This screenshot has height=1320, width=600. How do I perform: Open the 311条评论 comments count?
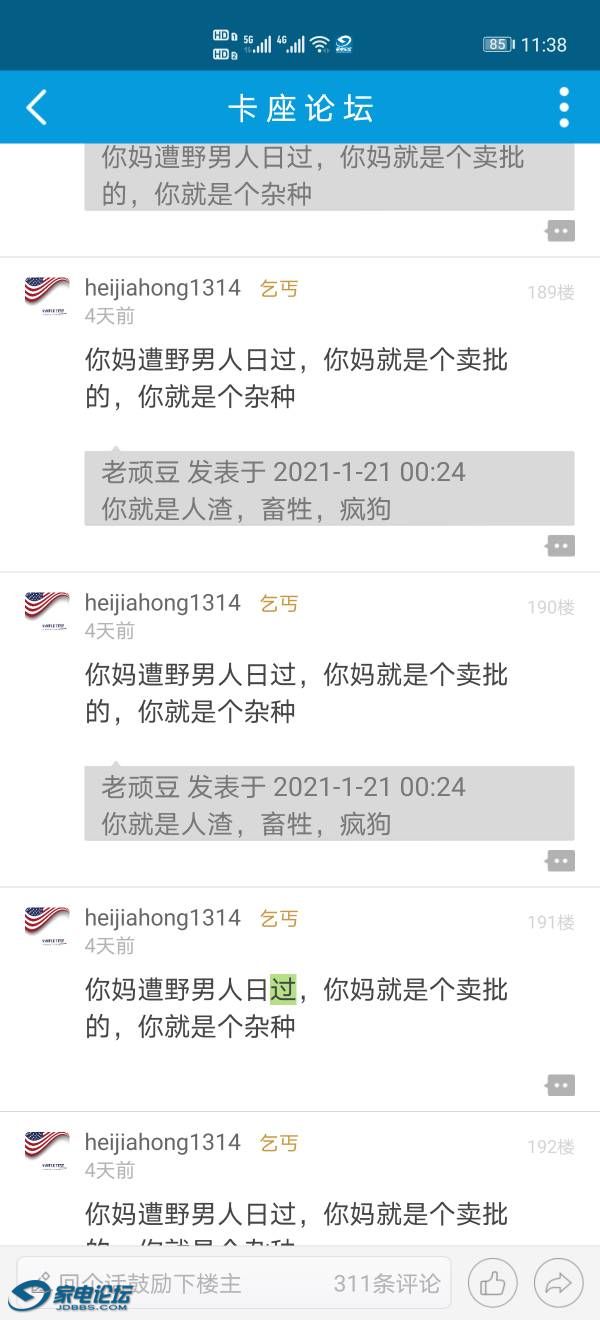pos(387,1283)
